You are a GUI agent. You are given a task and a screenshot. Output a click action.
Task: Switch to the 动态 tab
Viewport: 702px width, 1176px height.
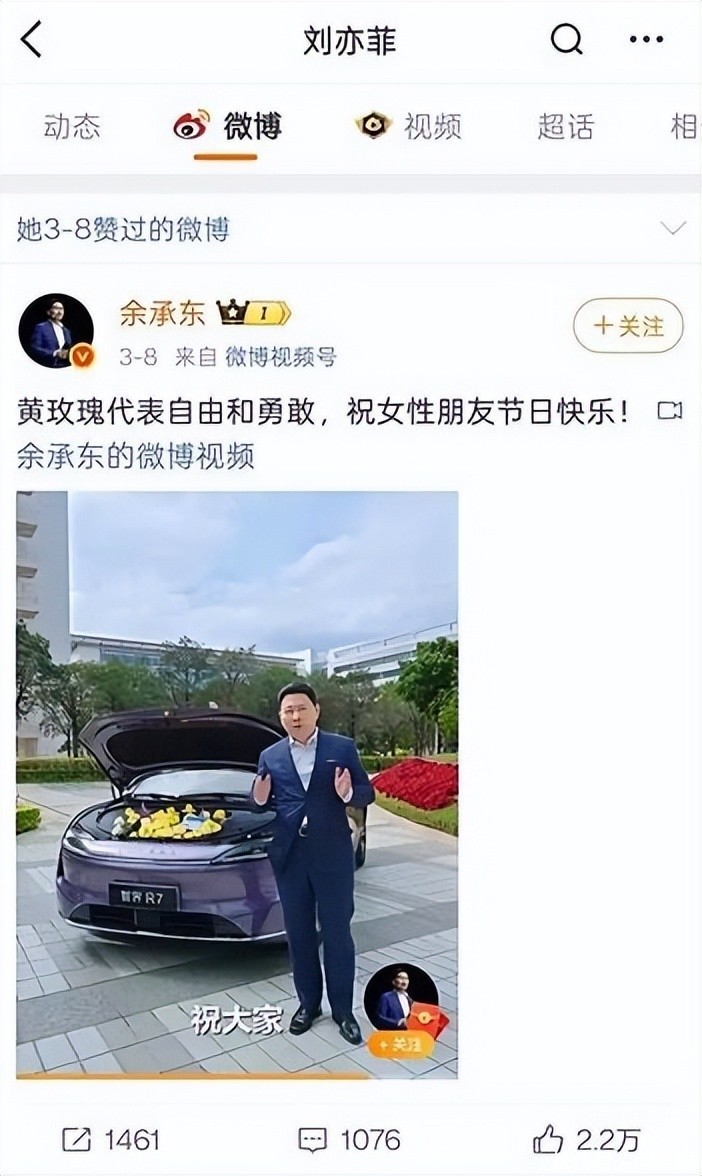tap(72, 127)
